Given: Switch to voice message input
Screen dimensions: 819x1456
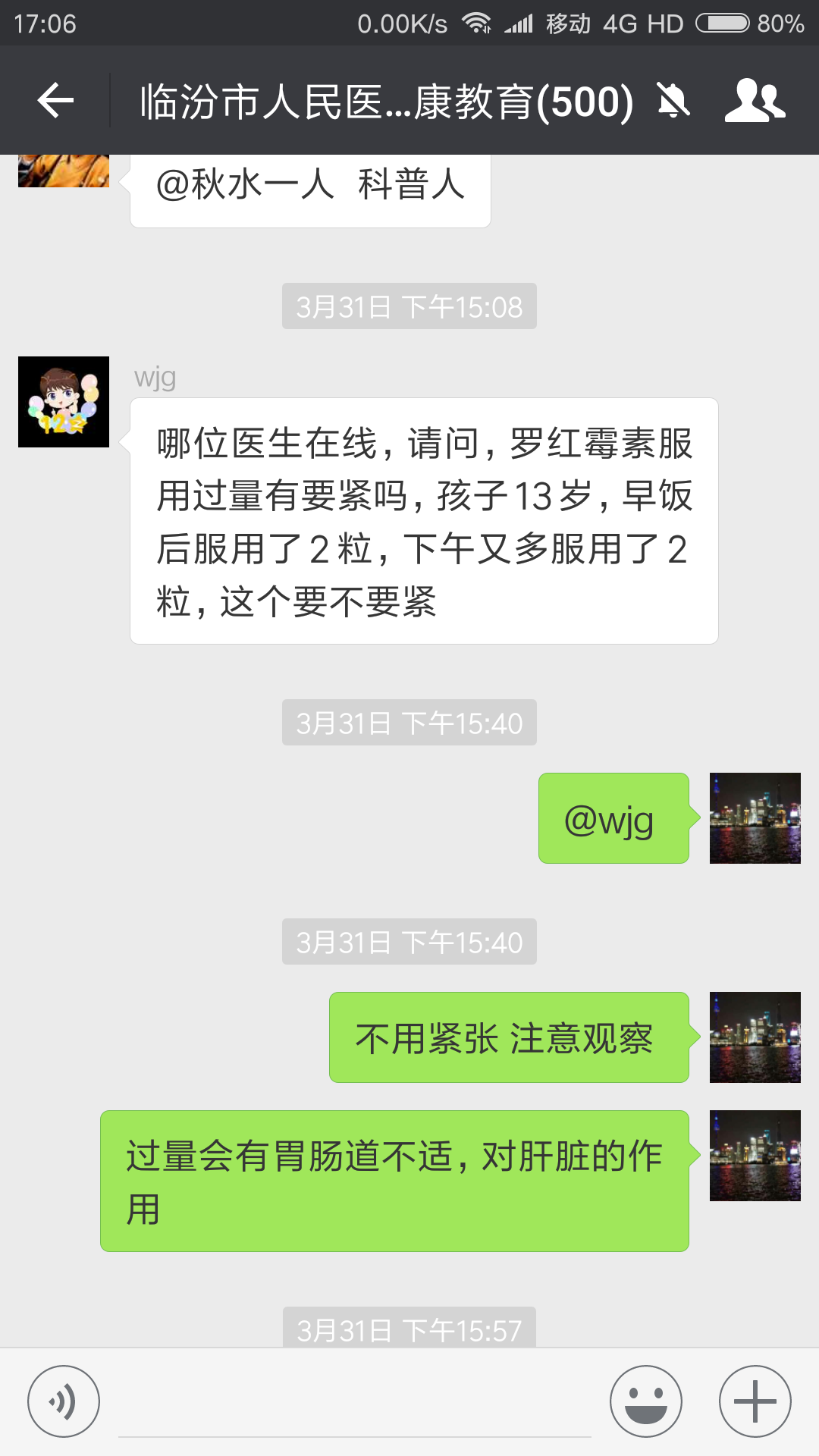Looking at the screenshot, I should (x=64, y=1401).
